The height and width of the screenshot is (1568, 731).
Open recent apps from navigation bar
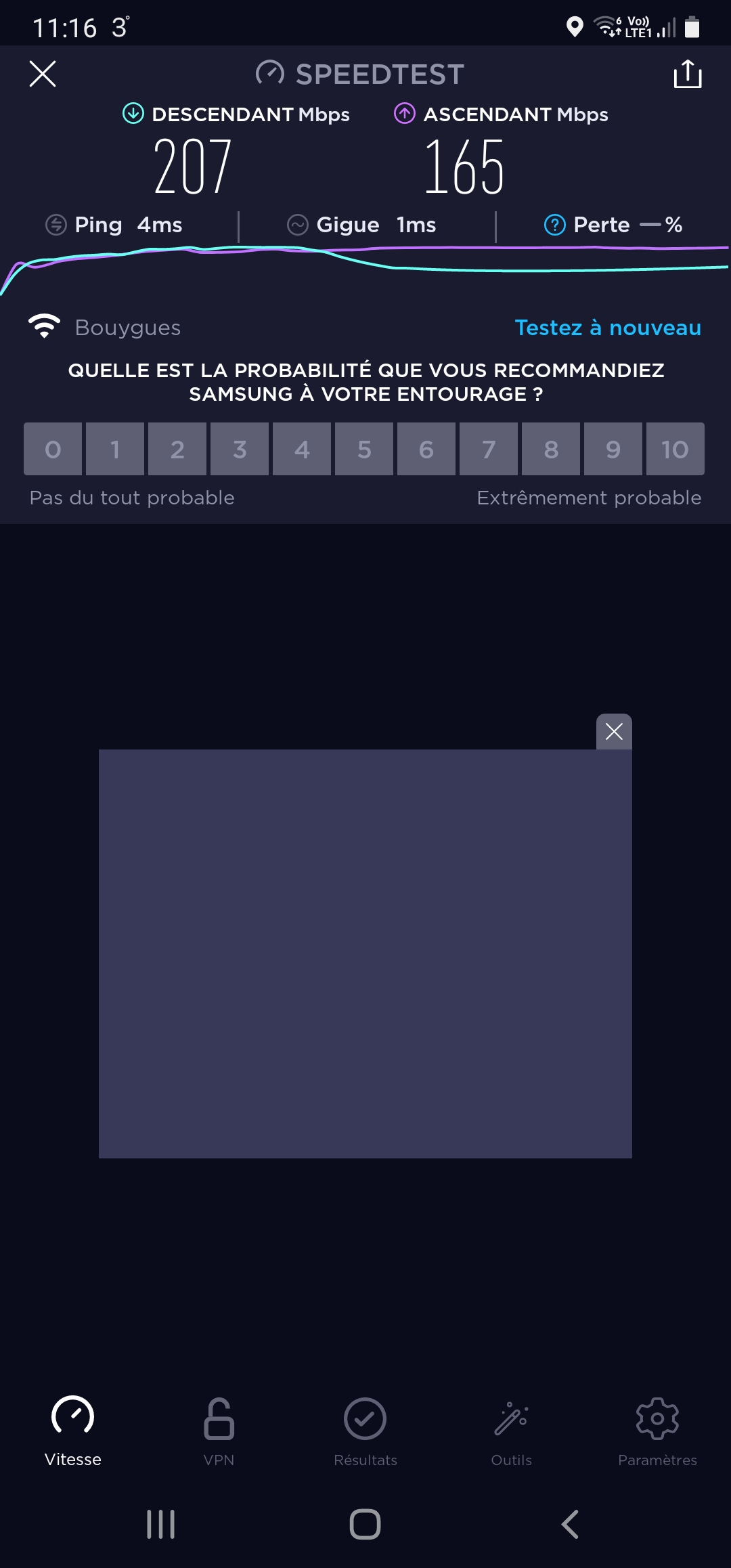pos(161,1525)
